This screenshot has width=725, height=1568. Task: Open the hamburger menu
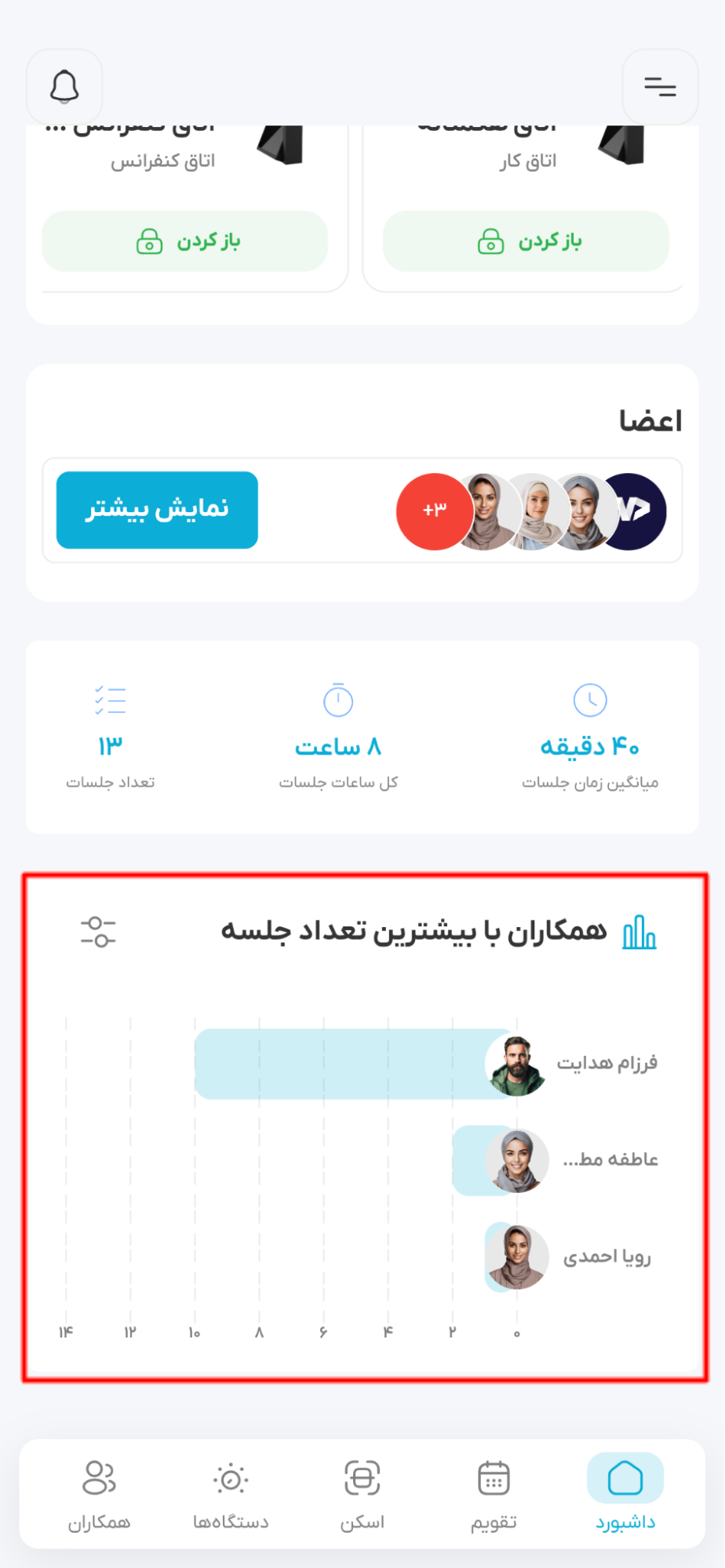(660, 86)
